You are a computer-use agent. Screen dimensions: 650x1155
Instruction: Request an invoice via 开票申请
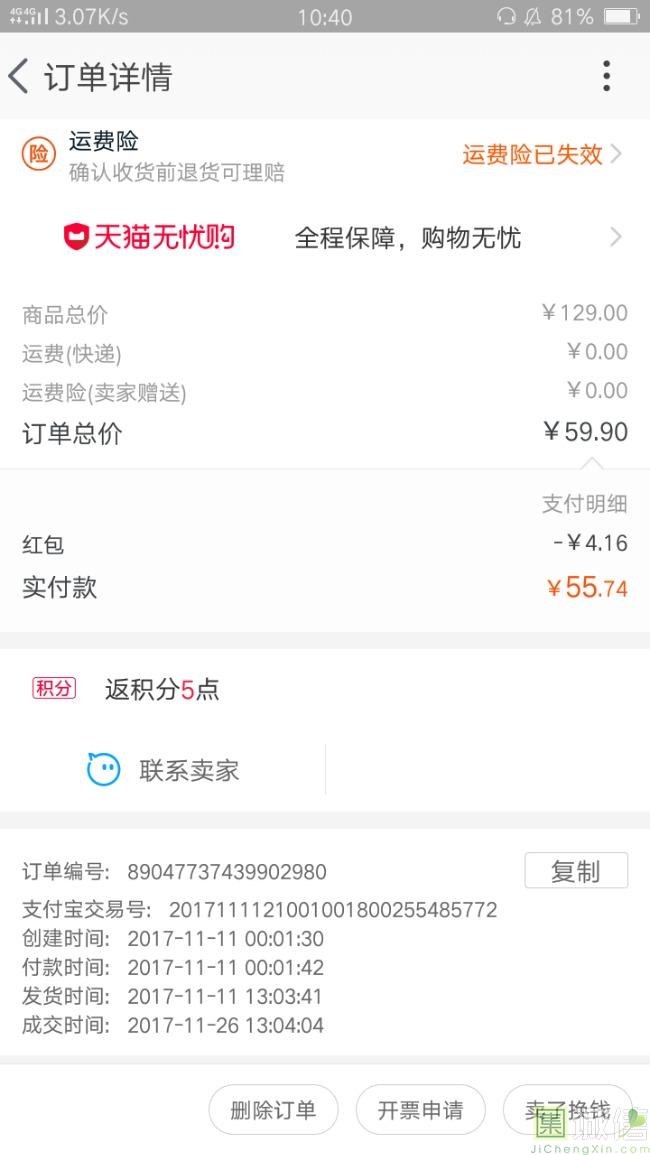coord(420,1110)
